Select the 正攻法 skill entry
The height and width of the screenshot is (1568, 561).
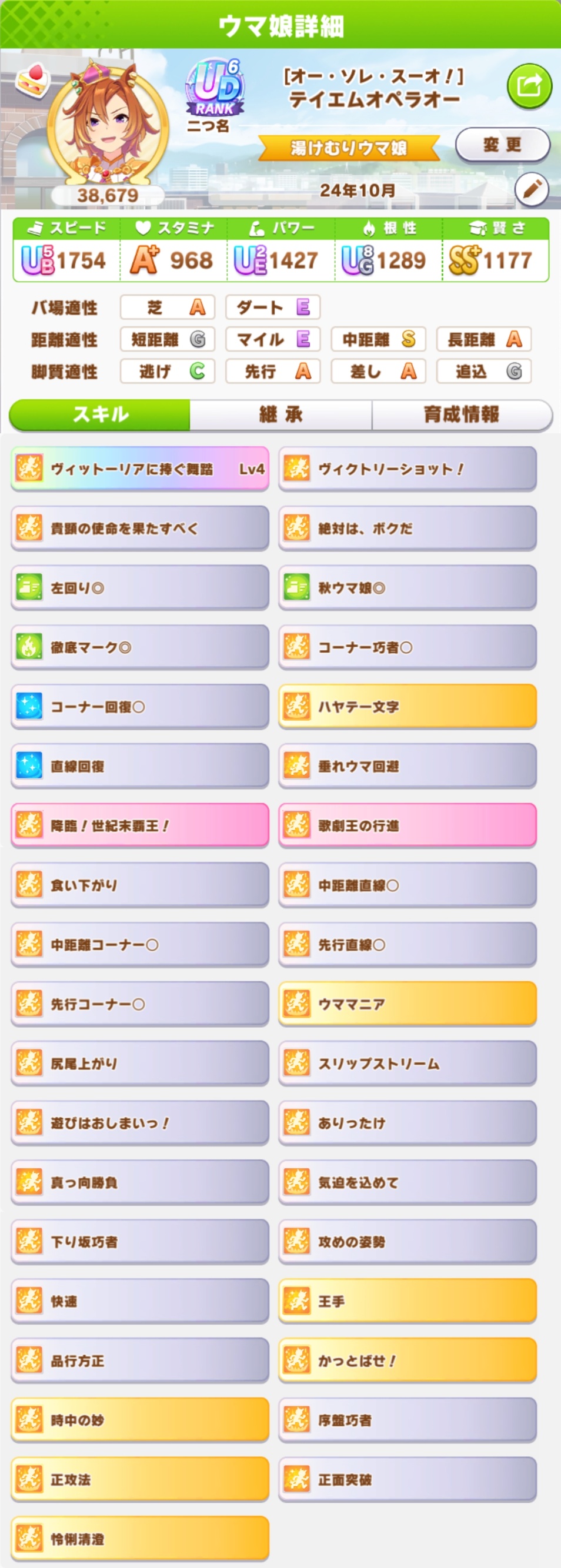139,1480
